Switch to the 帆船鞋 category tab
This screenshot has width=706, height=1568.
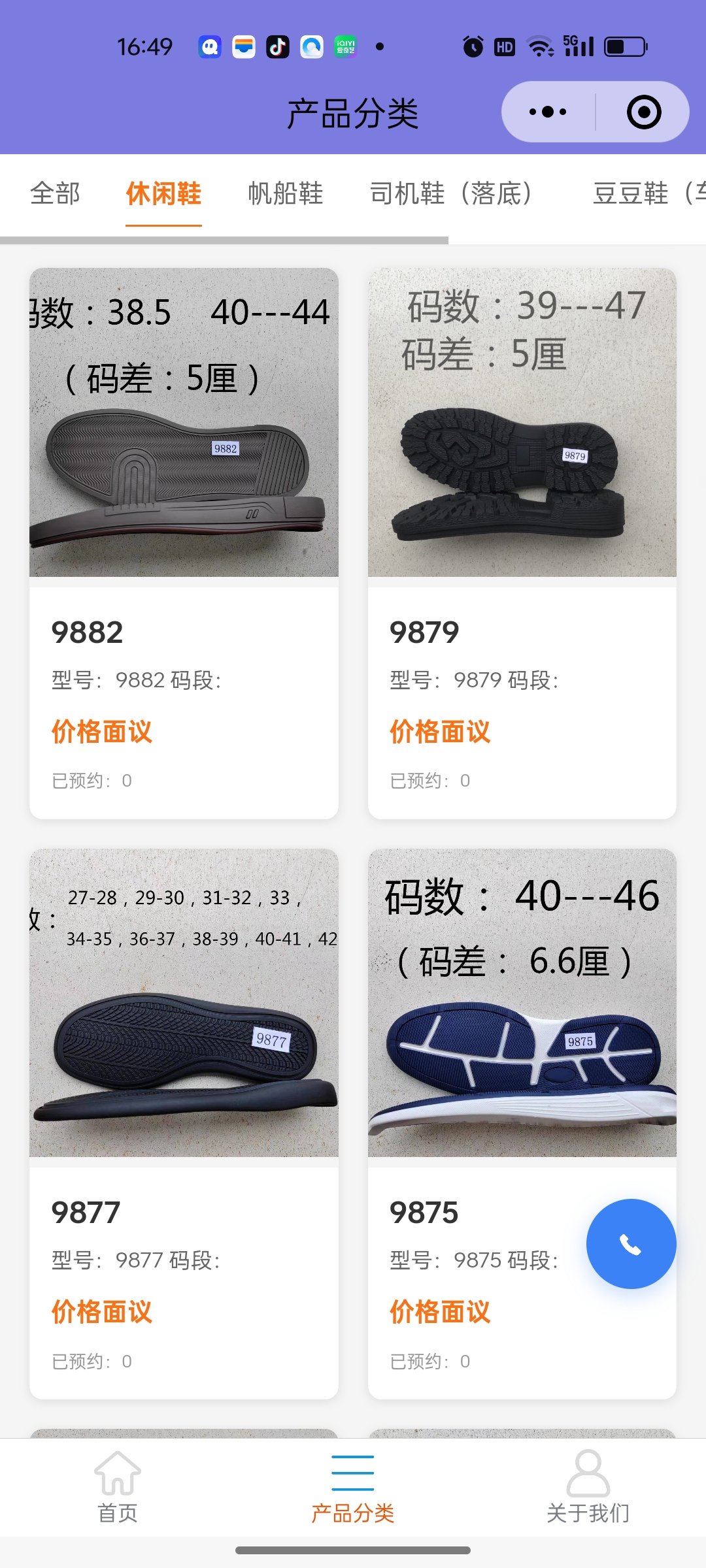[286, 193]
